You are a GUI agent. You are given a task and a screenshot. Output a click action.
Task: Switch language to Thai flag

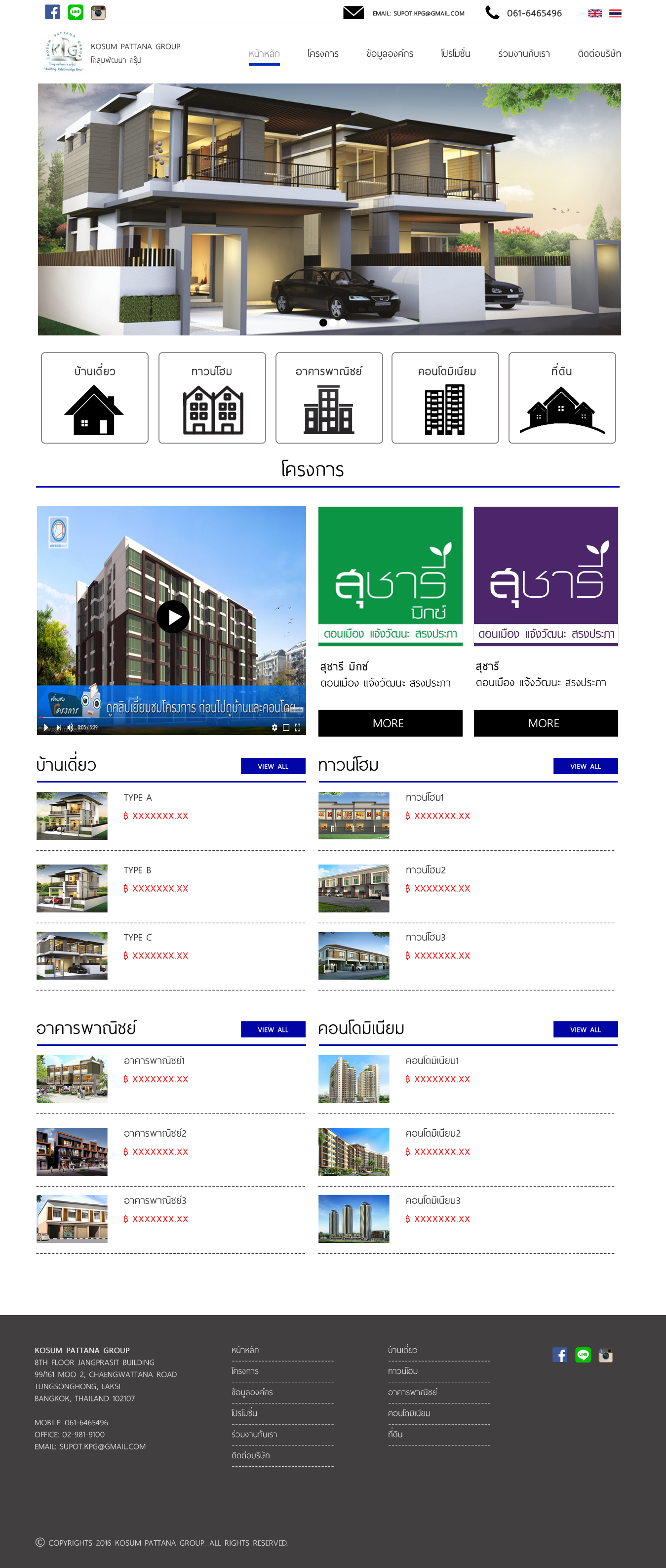(615, 13)
